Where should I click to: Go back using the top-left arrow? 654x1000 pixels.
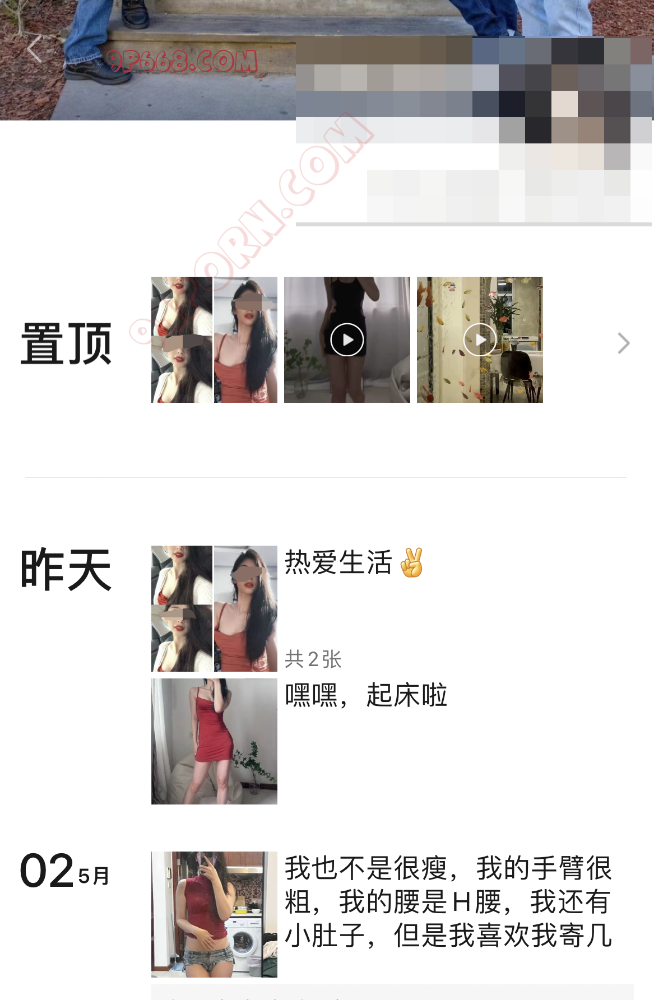point(34,48)
